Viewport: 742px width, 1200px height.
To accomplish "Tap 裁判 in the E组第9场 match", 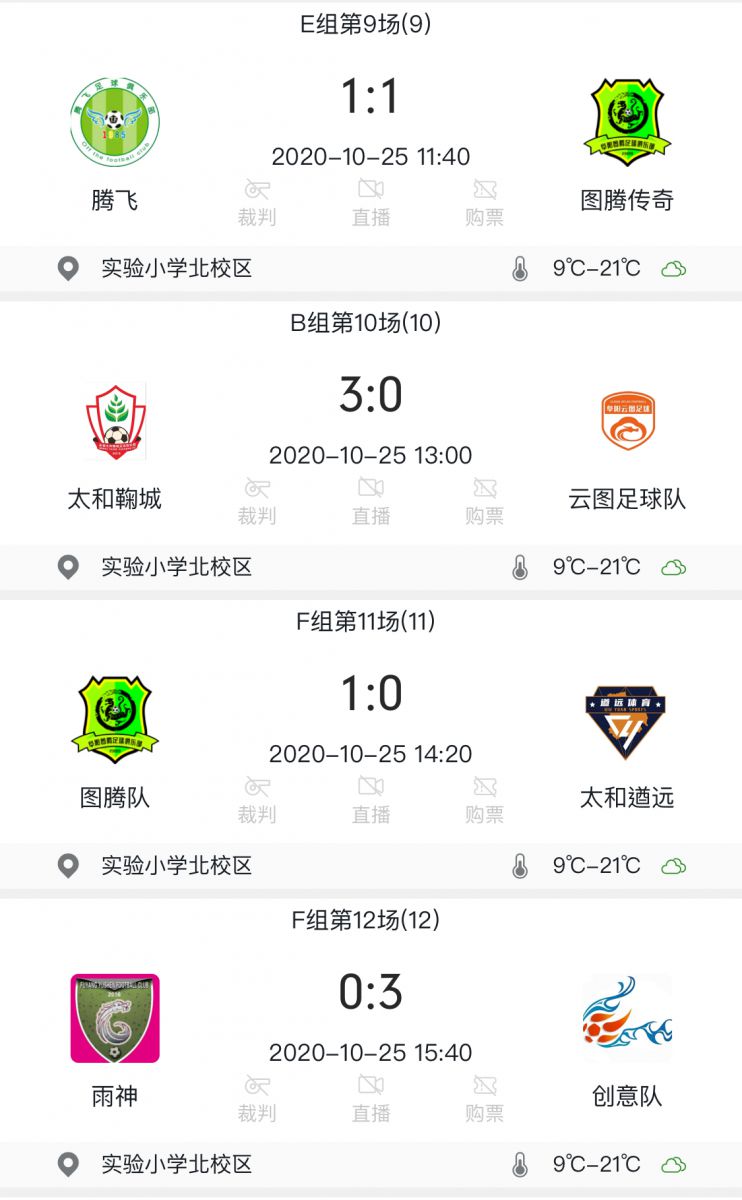I will click(x=257, y=203).
